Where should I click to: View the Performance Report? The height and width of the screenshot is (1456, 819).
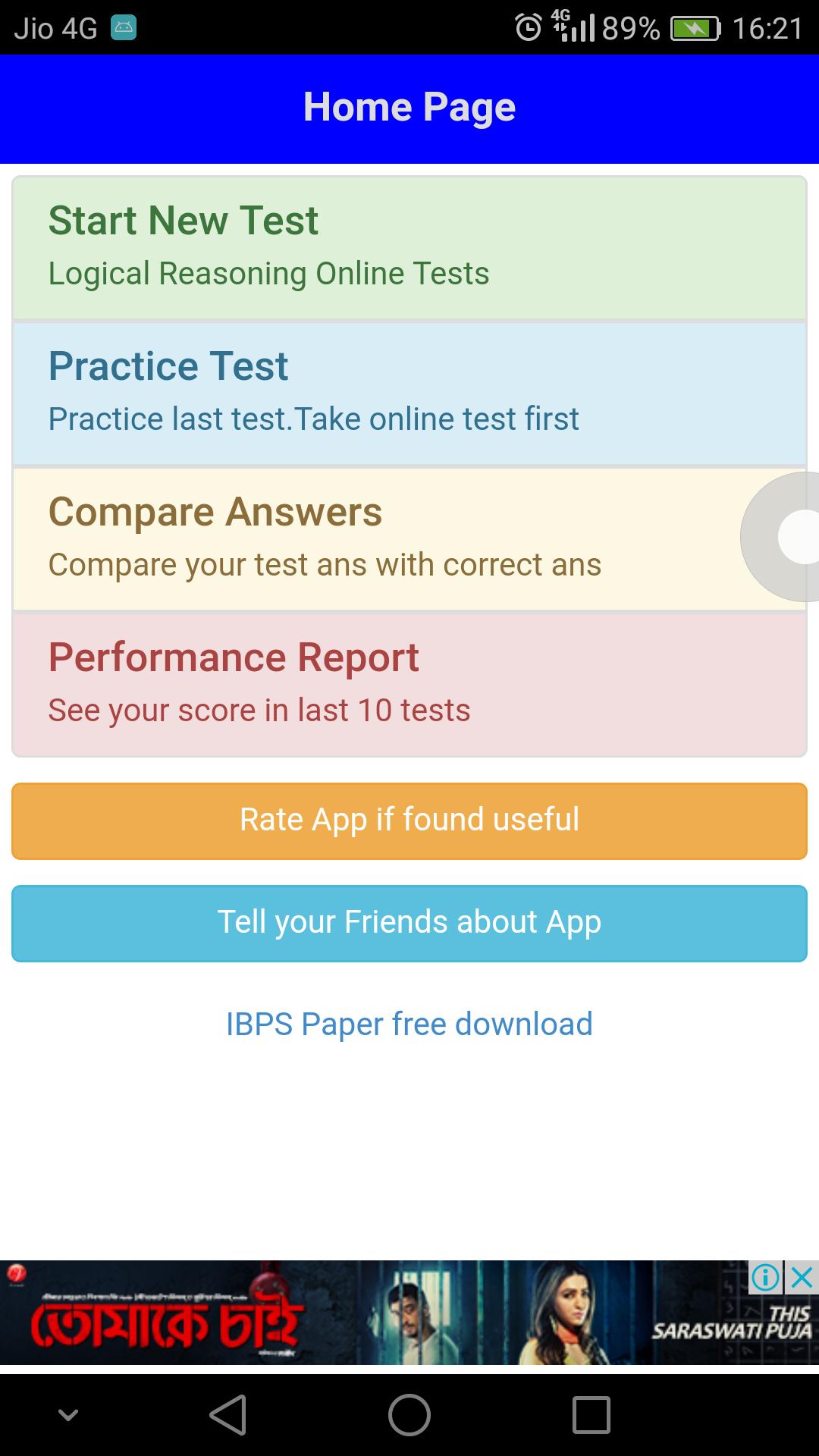pos(409,681)
